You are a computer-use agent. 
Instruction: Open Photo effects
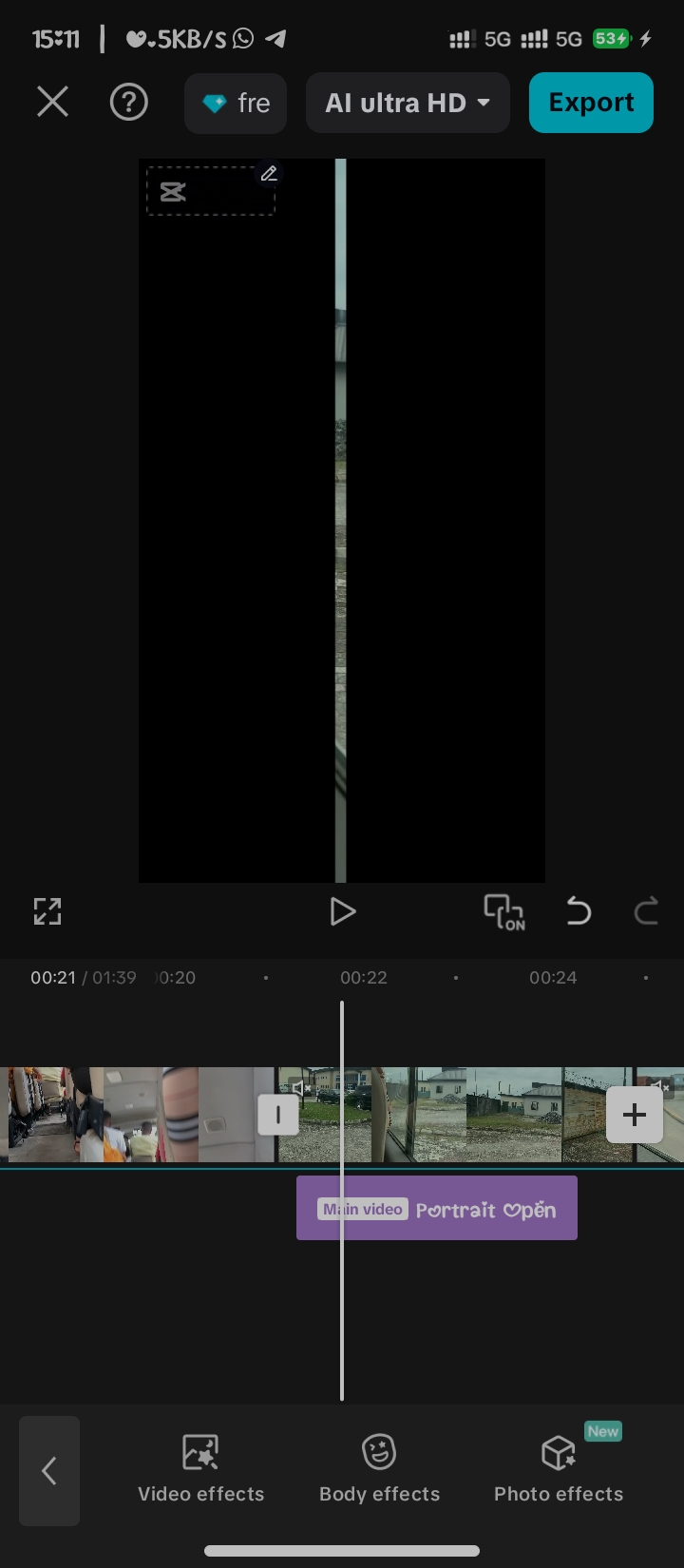pyautogui.click(x=559, y=1469)
